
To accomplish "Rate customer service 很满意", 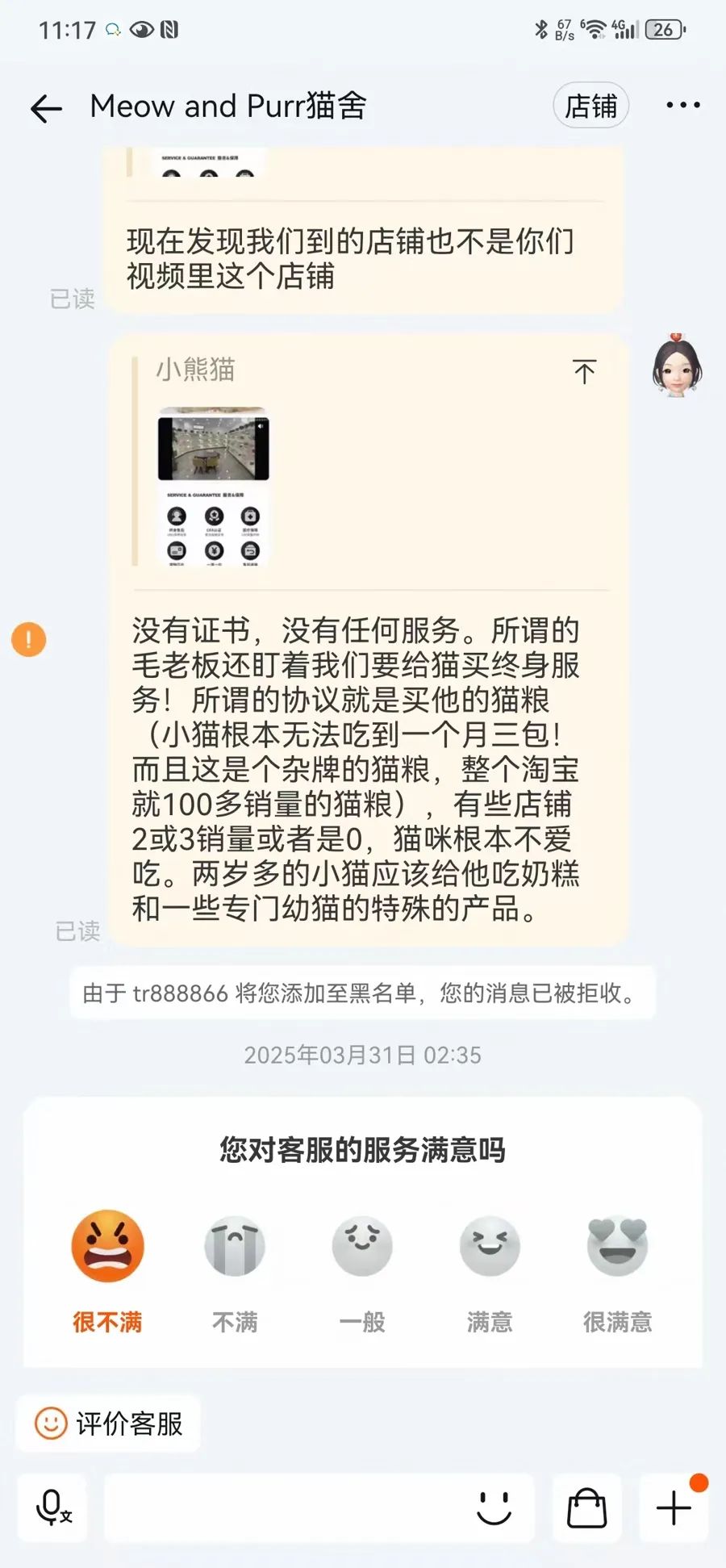I will [x=617, y=1247].
